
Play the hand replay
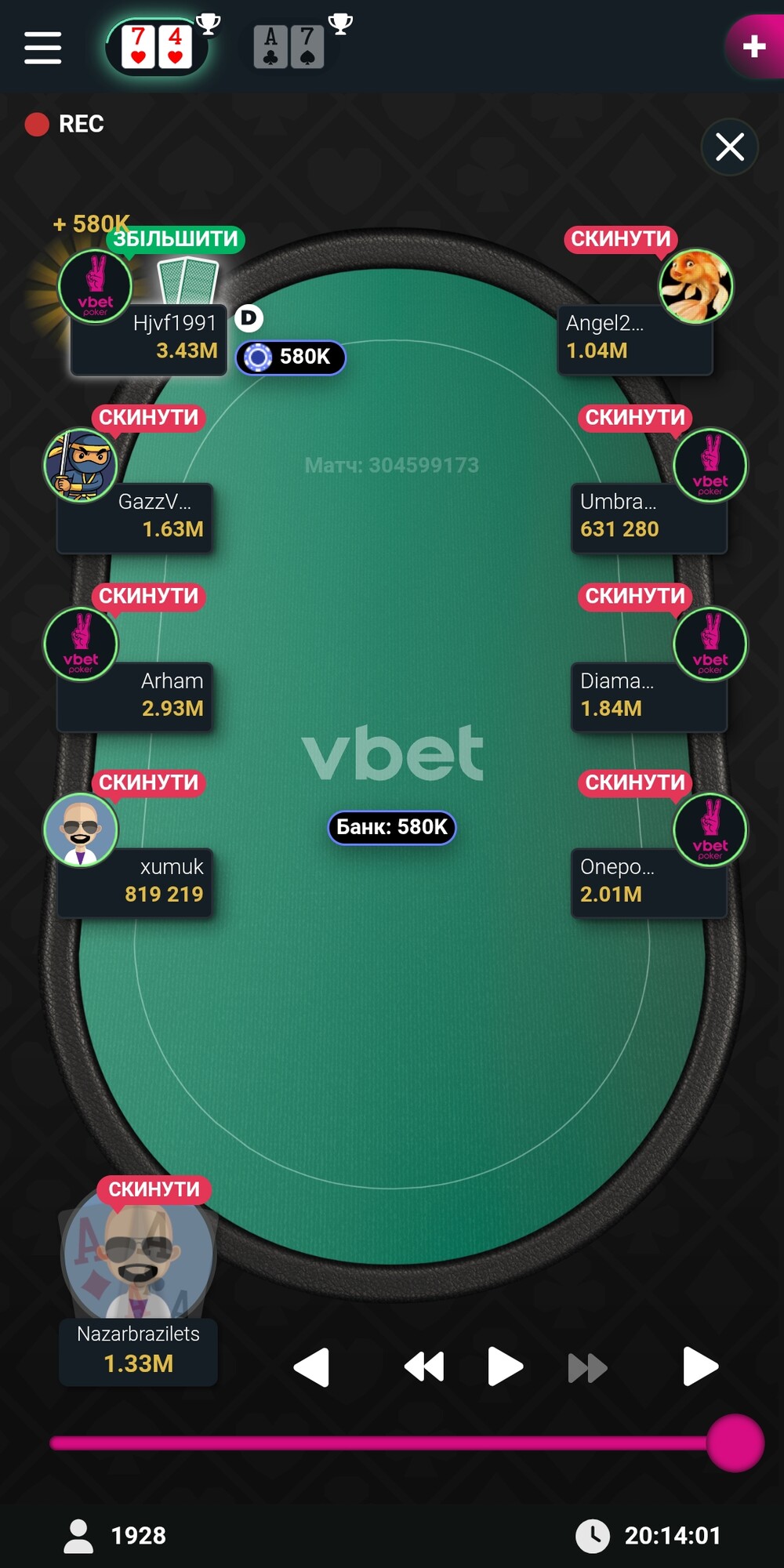505,1367
